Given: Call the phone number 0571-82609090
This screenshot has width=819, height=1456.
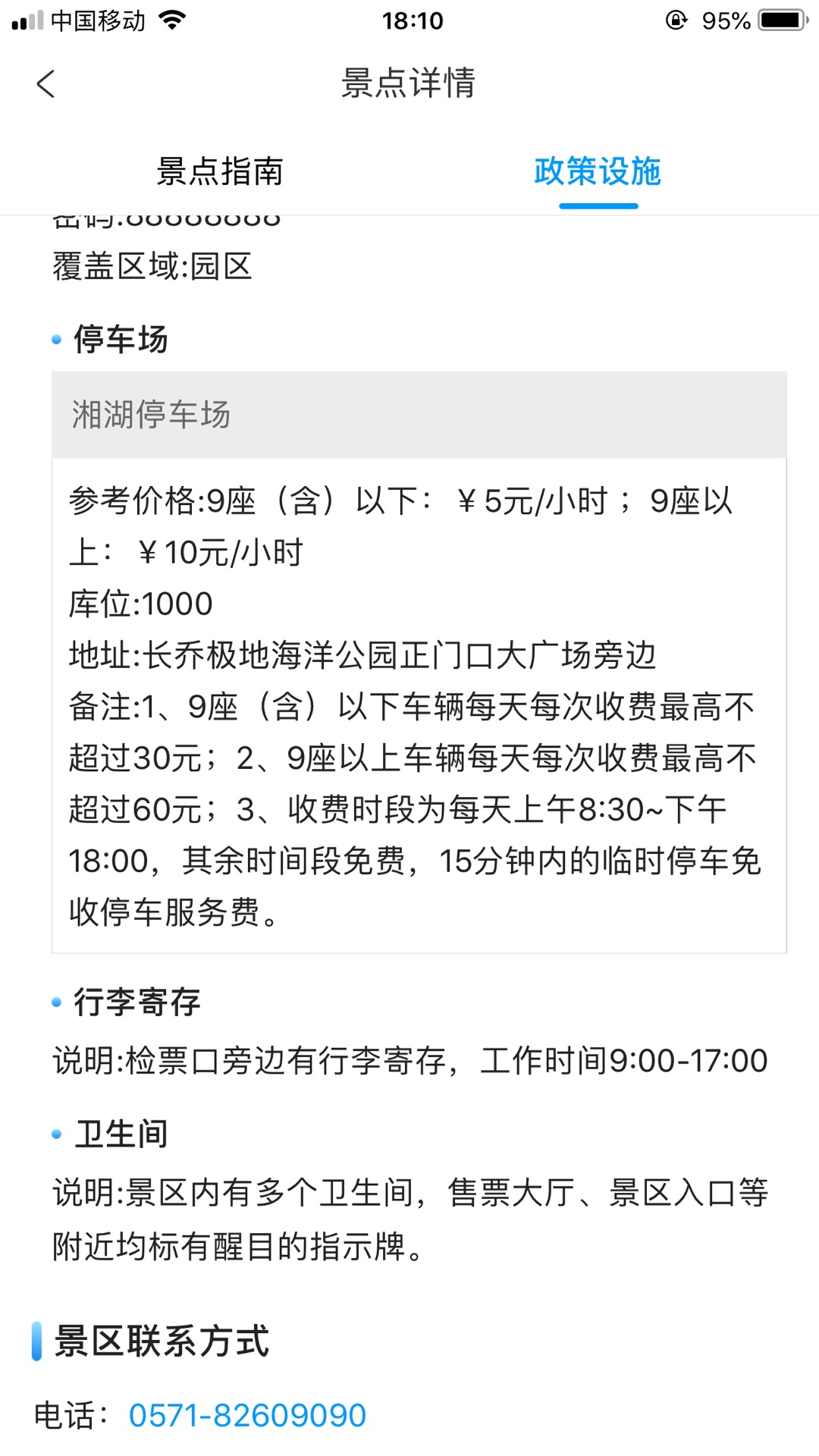Looking at the screenshot, I should click(247, 1415).
